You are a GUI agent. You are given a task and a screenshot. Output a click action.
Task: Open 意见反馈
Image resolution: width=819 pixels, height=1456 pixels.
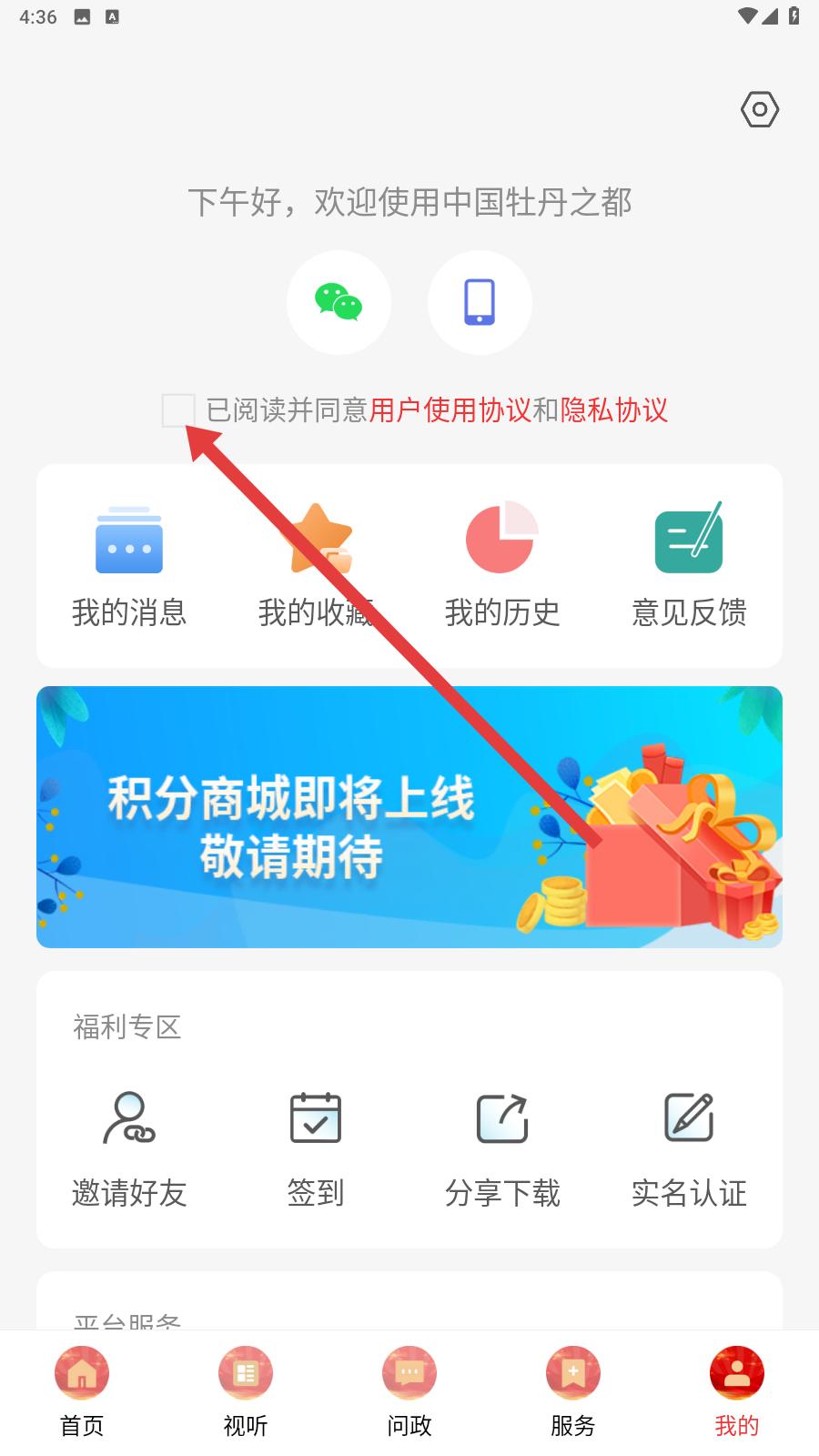pos(689,566)
